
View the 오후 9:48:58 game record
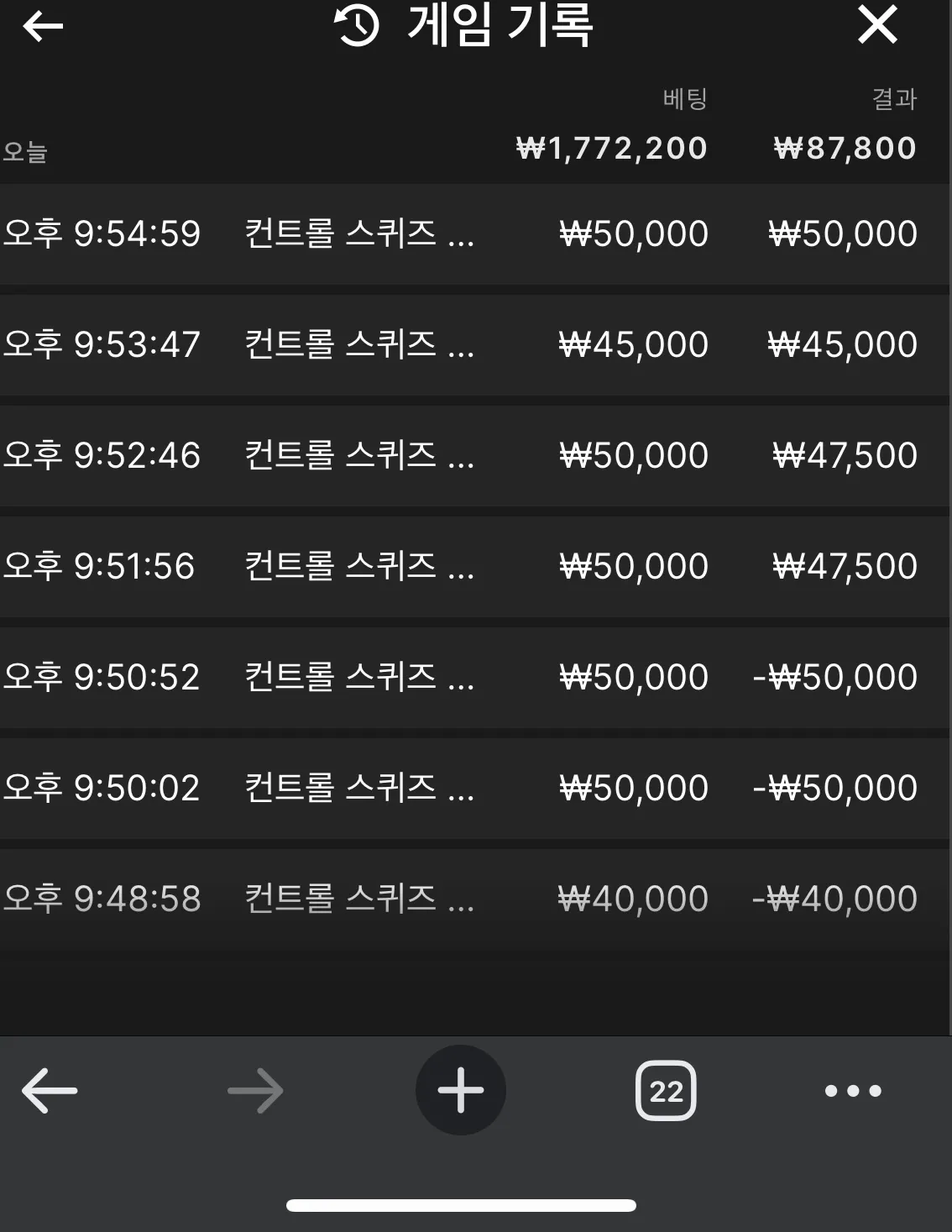point(475,899)
